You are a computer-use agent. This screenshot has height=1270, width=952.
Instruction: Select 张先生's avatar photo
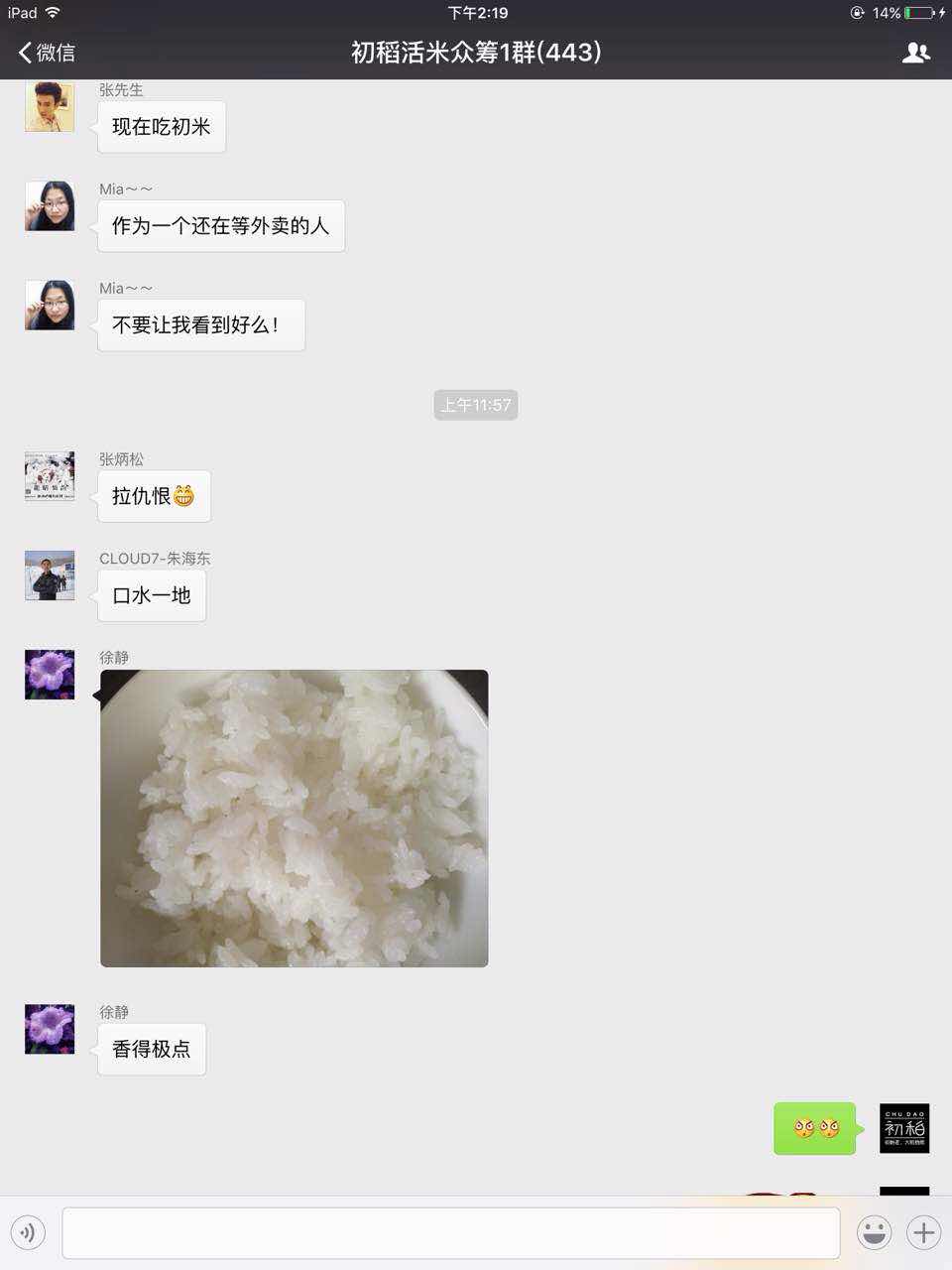(x=50, y=106)
